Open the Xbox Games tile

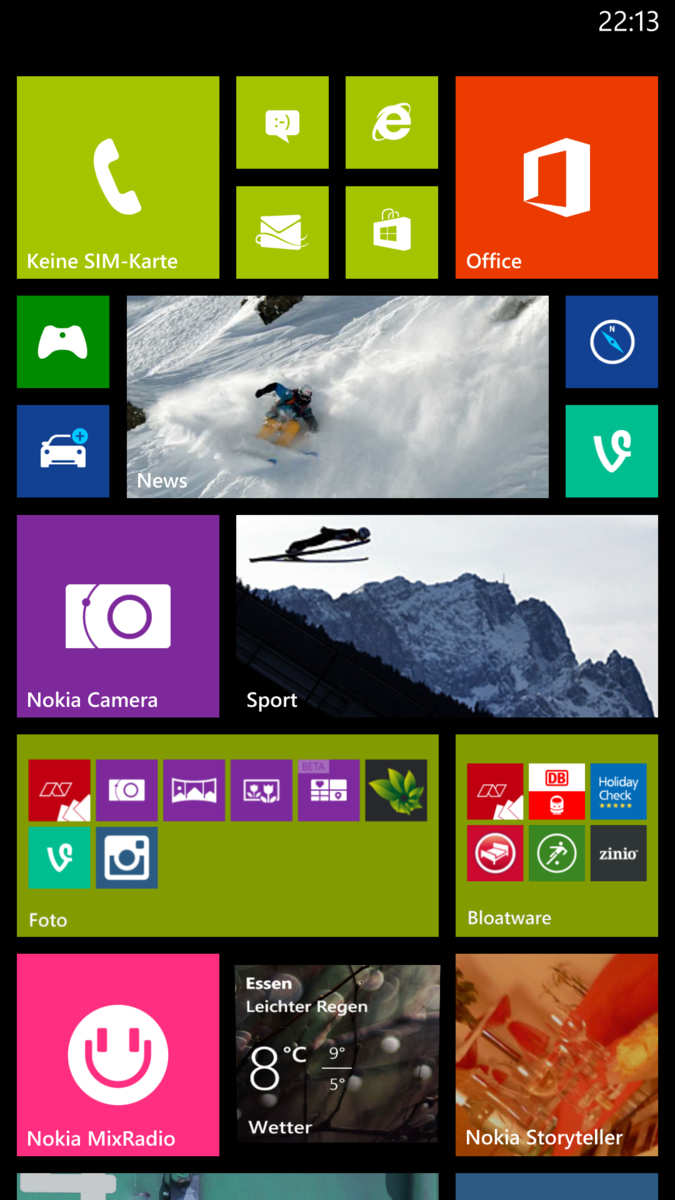(63, 341)
